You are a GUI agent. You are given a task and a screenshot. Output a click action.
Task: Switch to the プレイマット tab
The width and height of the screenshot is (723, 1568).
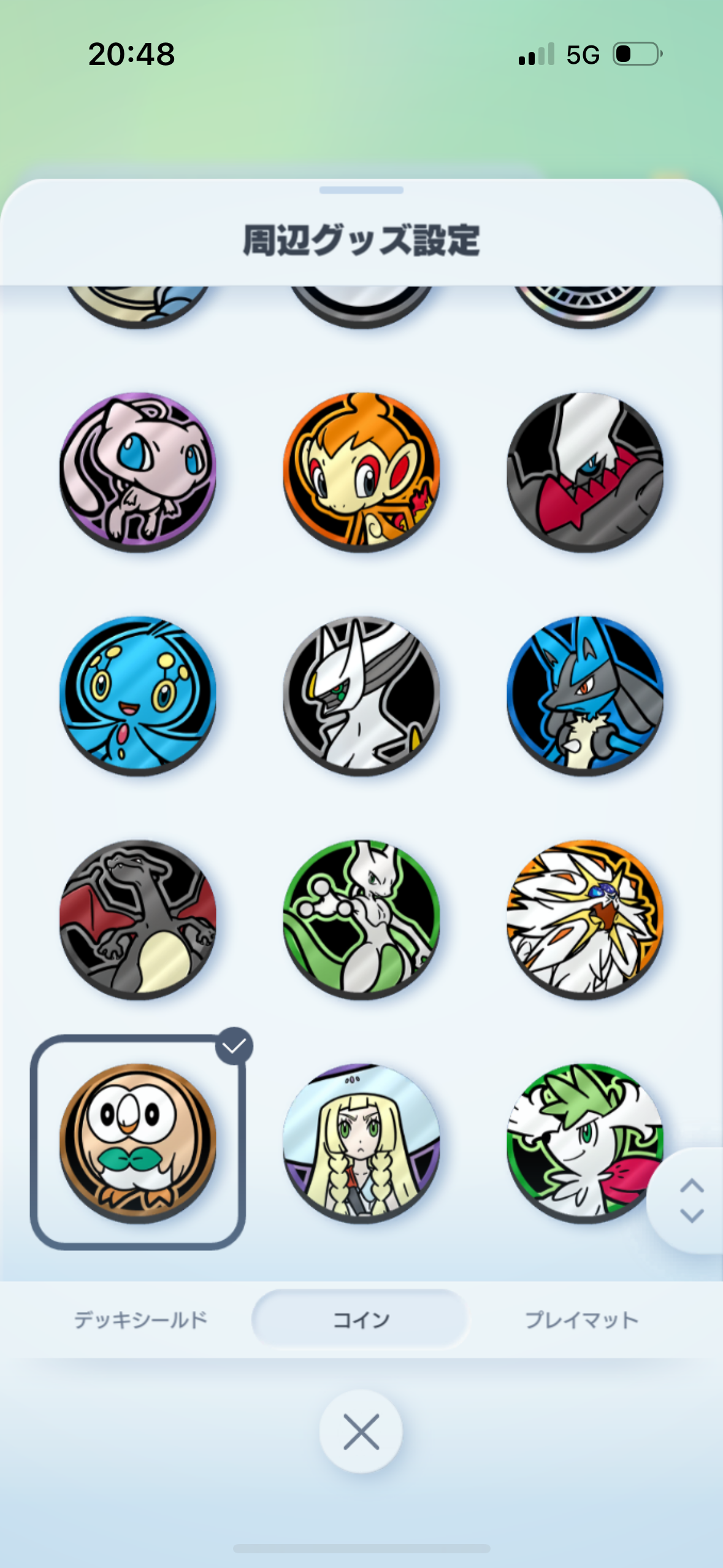point(581,1319)
